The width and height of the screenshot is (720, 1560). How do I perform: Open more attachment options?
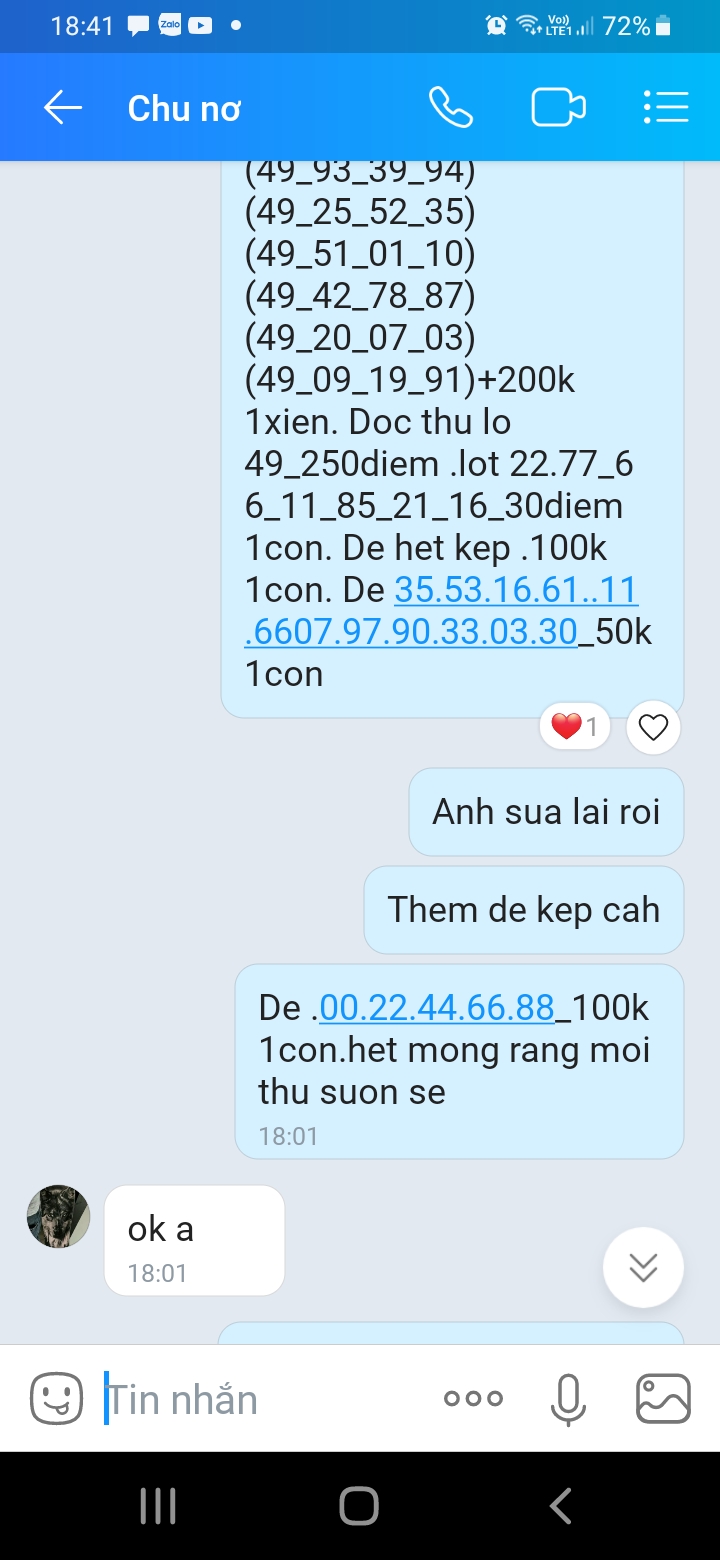coord(473,1398)
